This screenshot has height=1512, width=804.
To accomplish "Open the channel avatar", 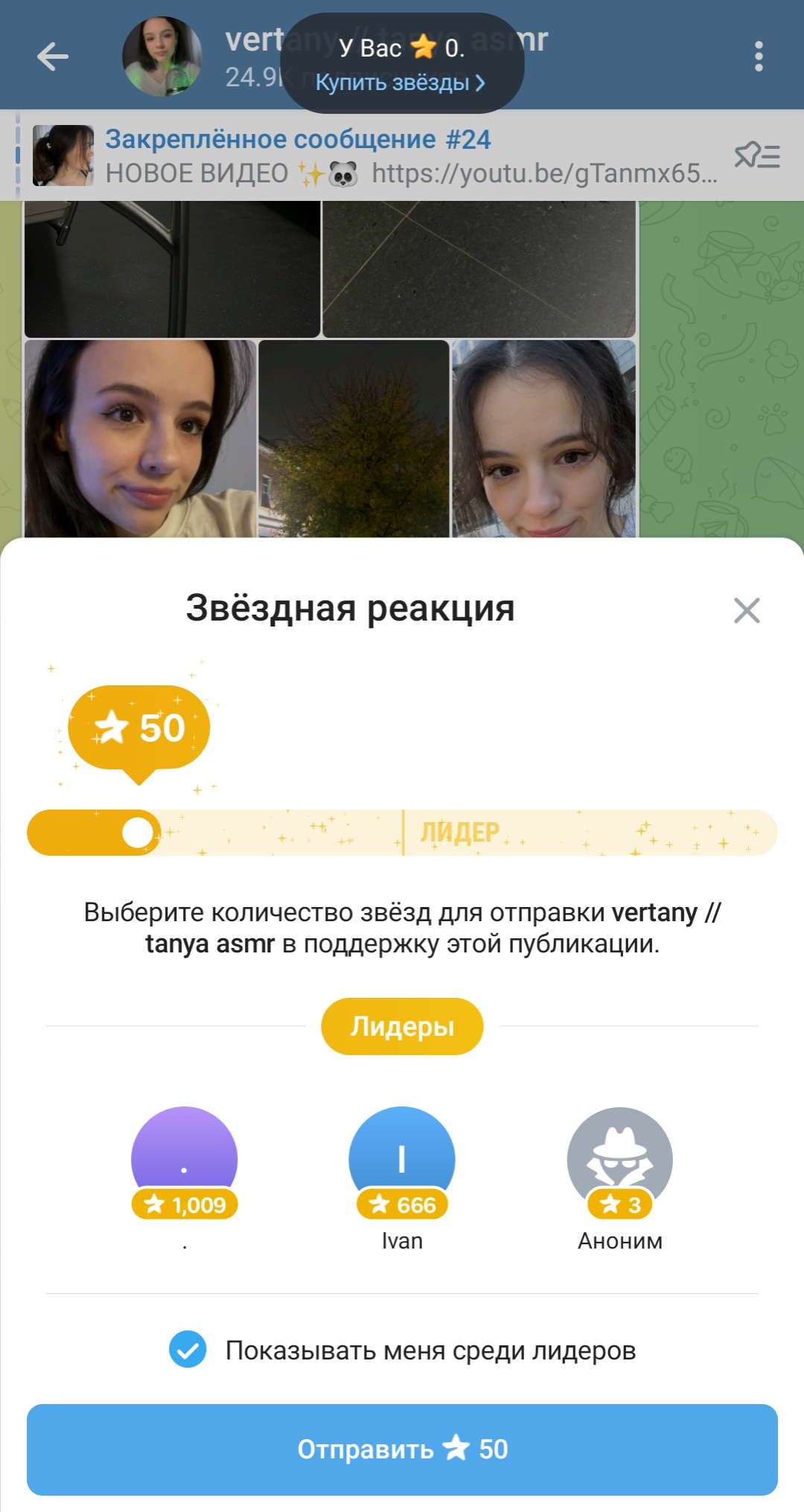I will click(x=162, y=57).
